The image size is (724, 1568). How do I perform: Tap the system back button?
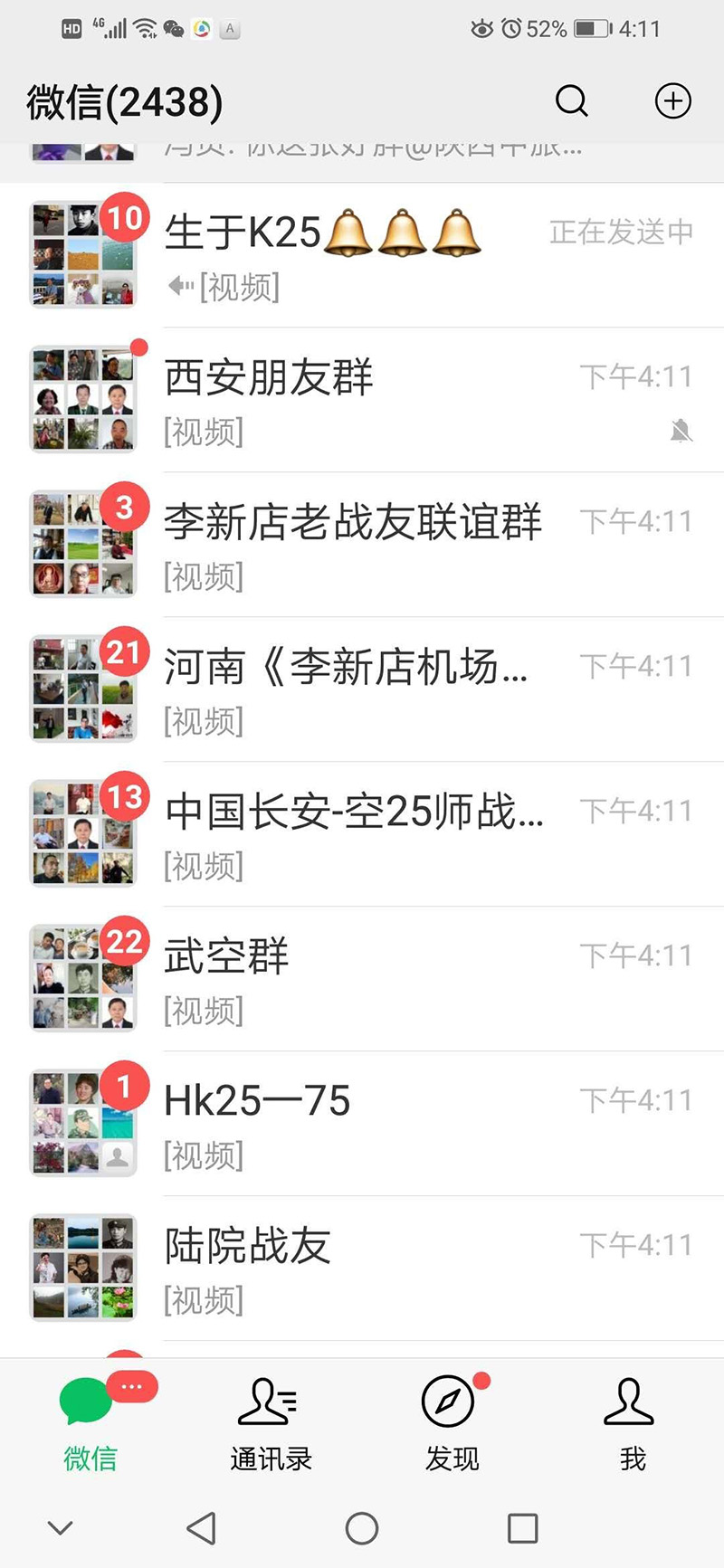pos(201,1528)
